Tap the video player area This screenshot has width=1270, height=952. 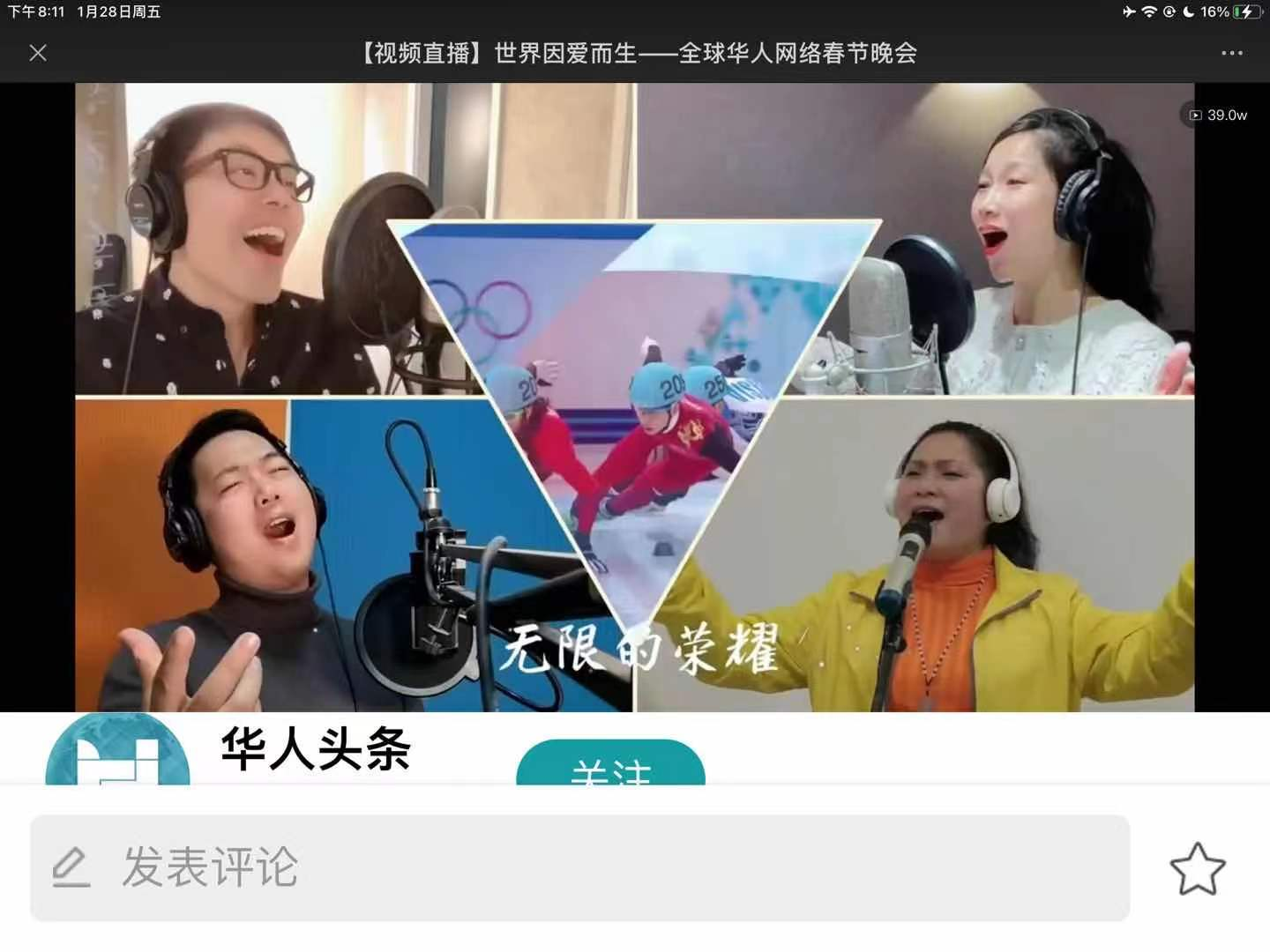tap(634, 397)
